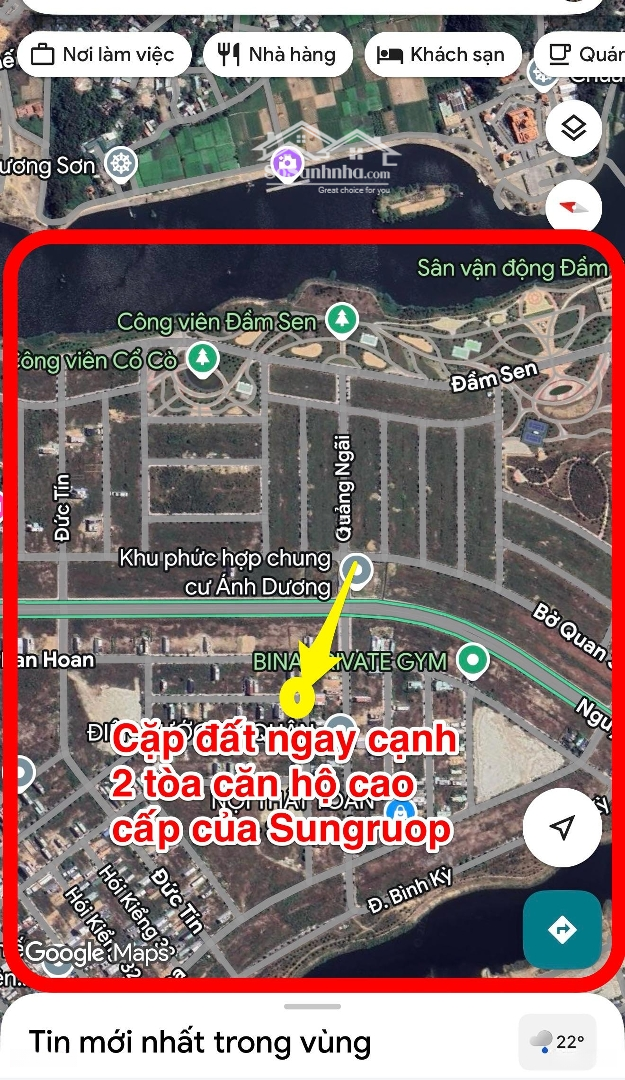Center the map on my location

tap(563, 827)
